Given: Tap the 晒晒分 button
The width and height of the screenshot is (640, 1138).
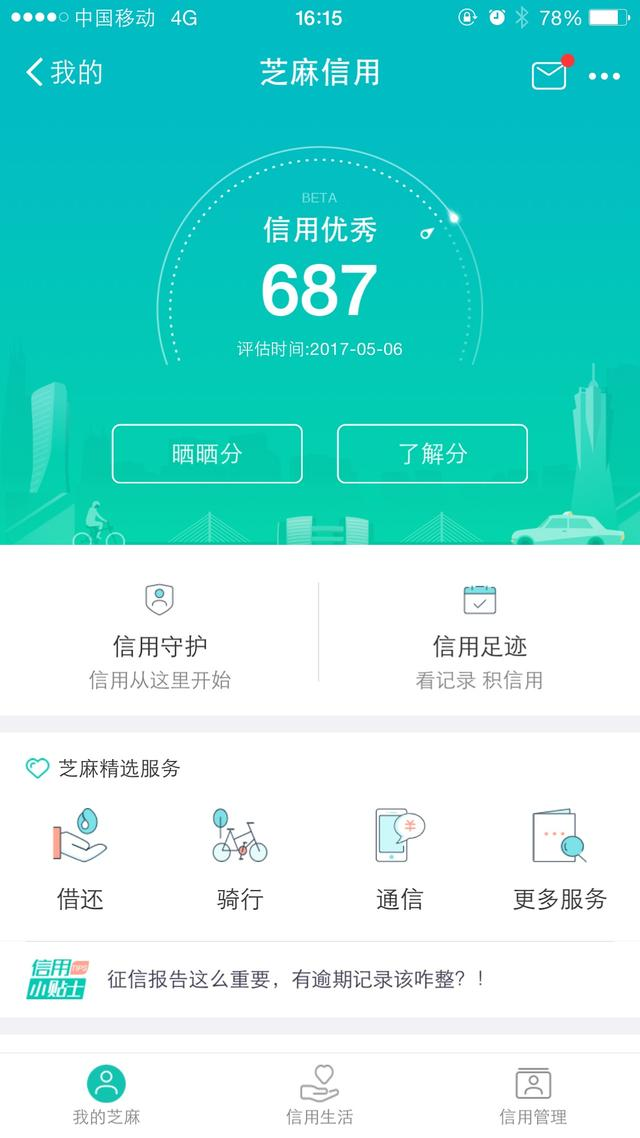Looking at the screenshot, I should 207,453.
